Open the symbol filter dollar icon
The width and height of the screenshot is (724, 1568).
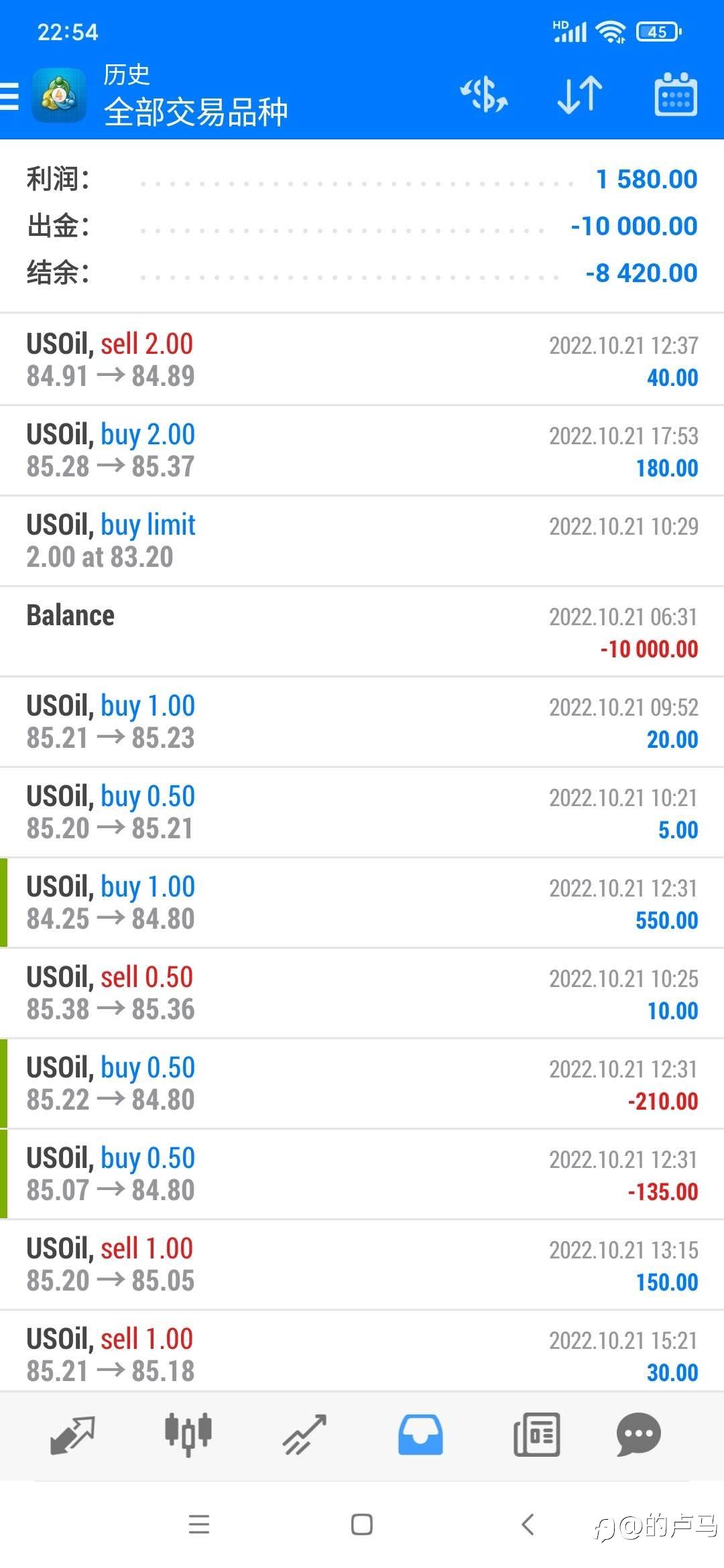(483, 94)
